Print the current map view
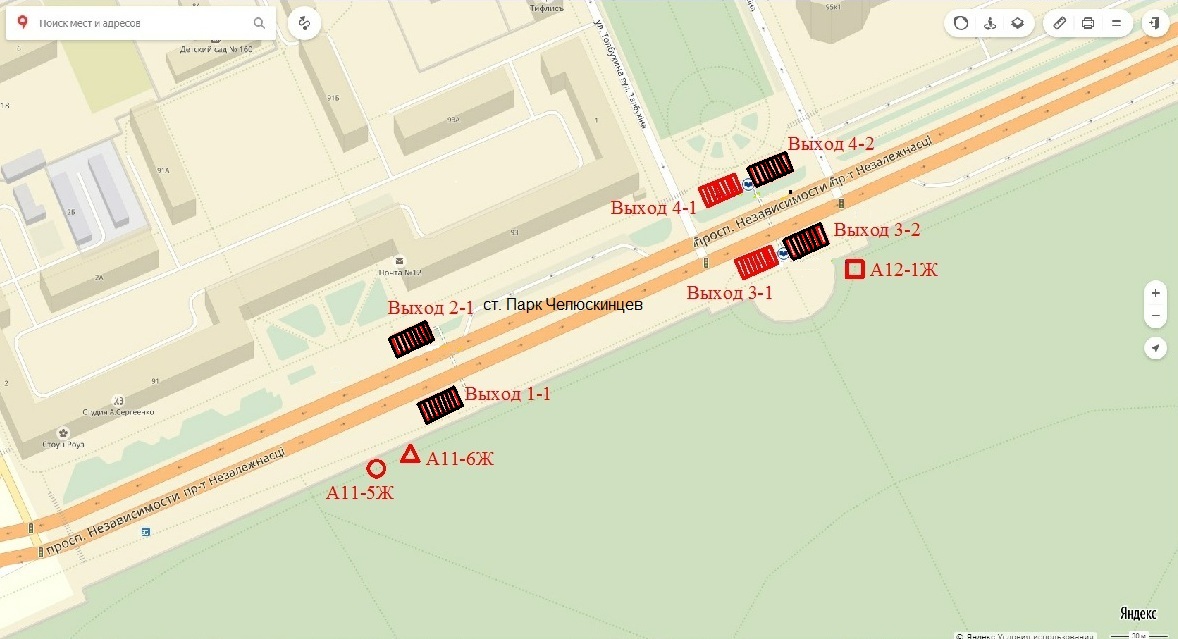 pos(1088,23)
